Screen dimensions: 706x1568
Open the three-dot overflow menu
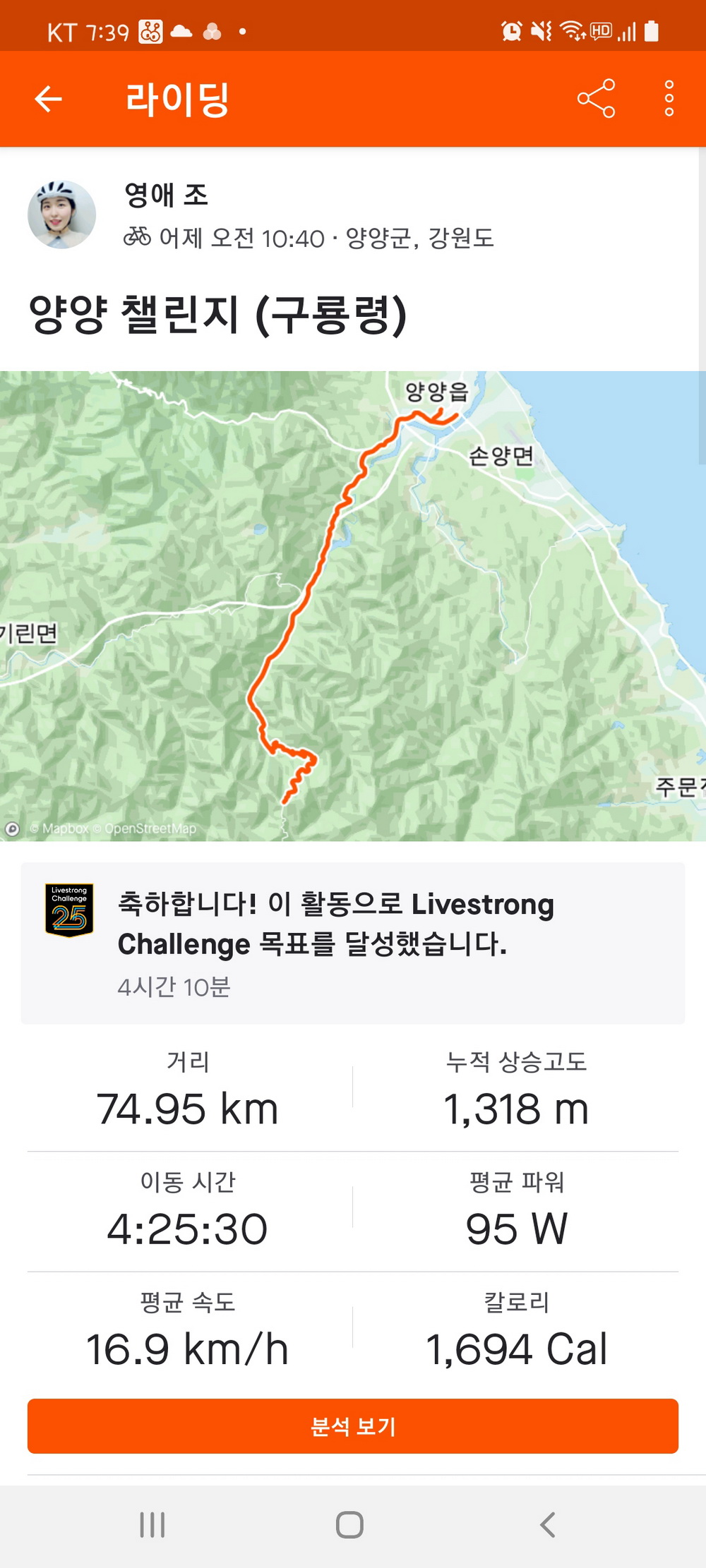(x=669, y=99)
